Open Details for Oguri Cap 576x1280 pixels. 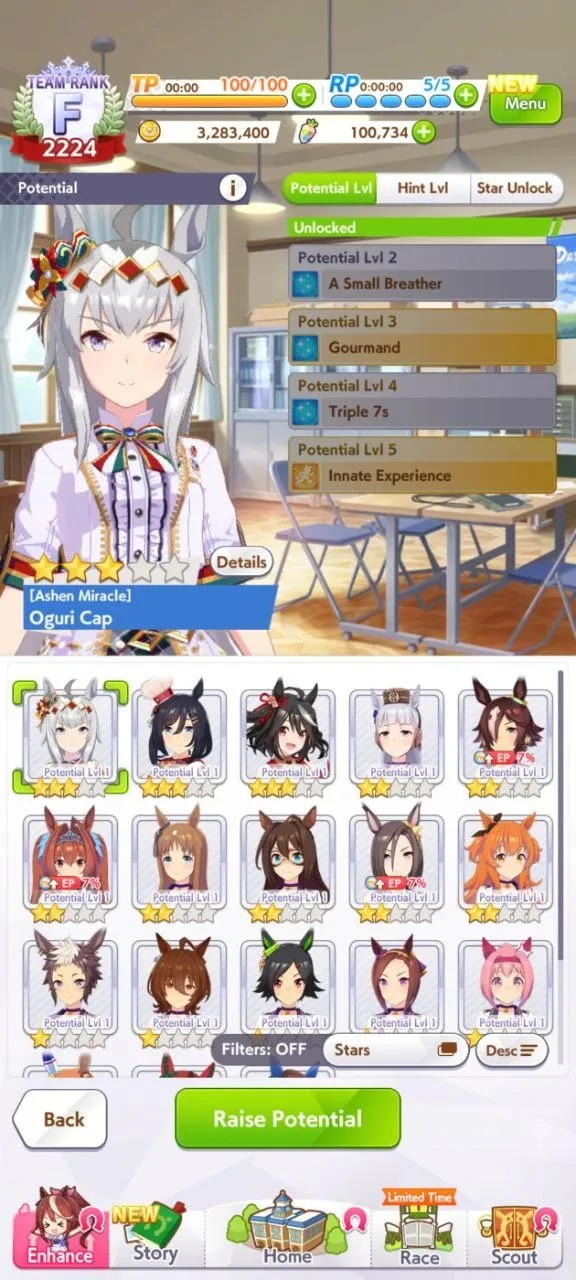[241, 562]
